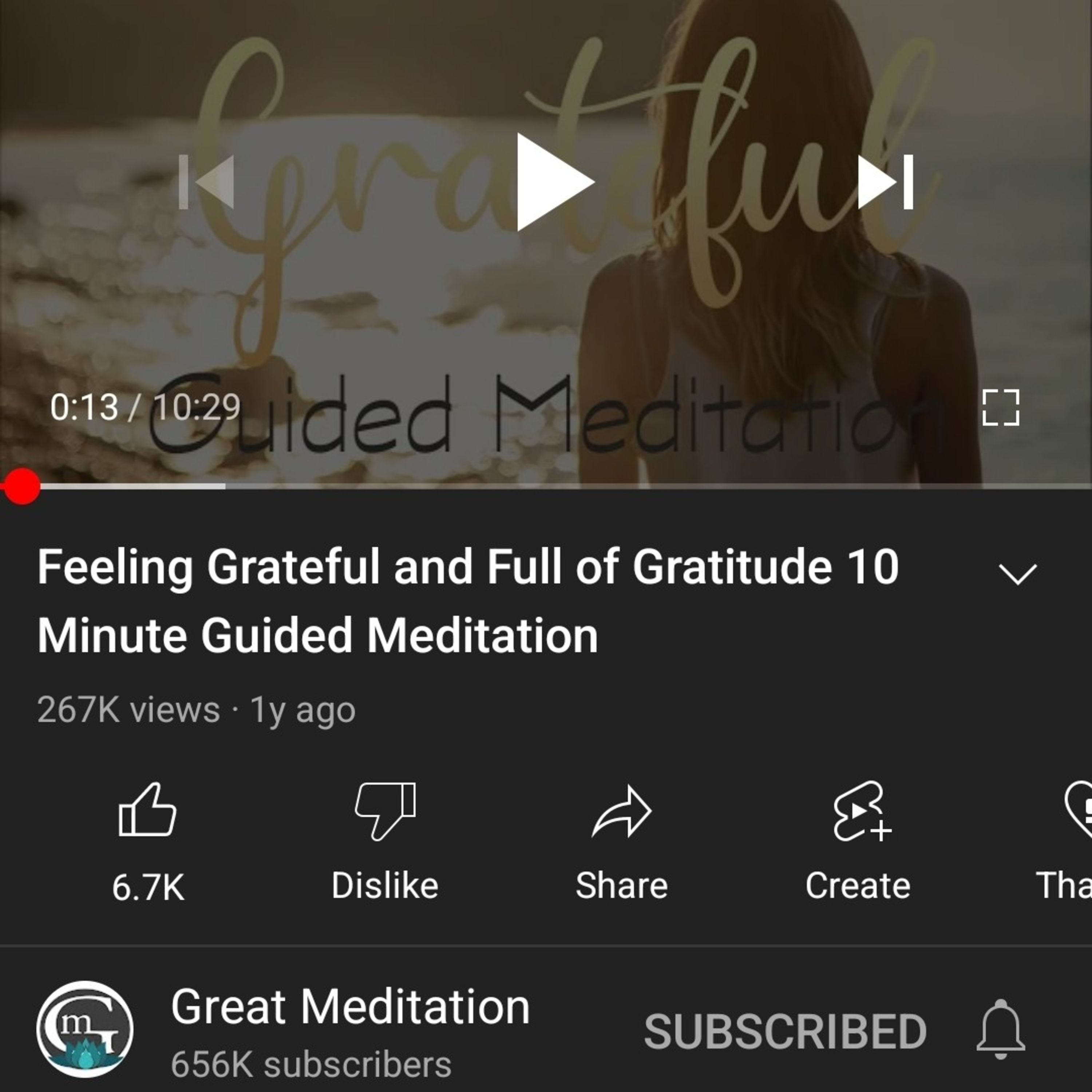This screenshot has width=1092, height=1092.
Task: Create a Short from this video
Action: (x=858, y=842)
